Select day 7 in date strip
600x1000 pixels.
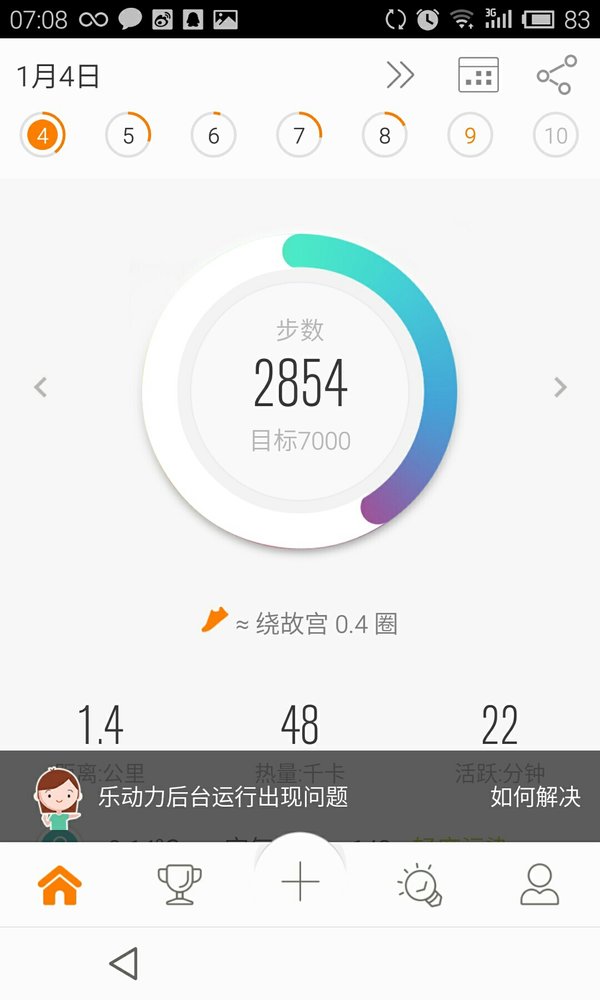[x=299, y=135]
